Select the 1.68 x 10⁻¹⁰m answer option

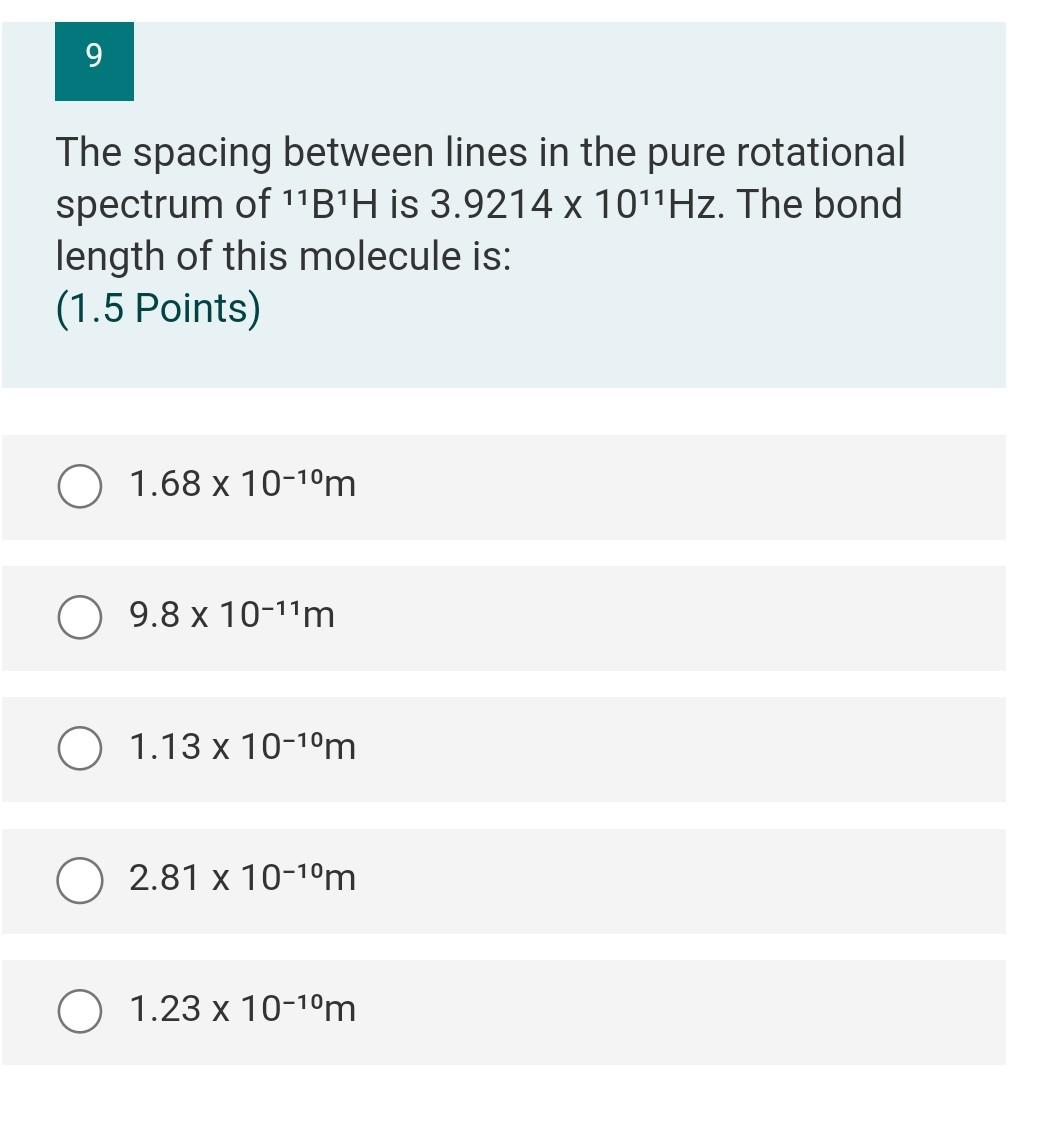click(79, 487)
